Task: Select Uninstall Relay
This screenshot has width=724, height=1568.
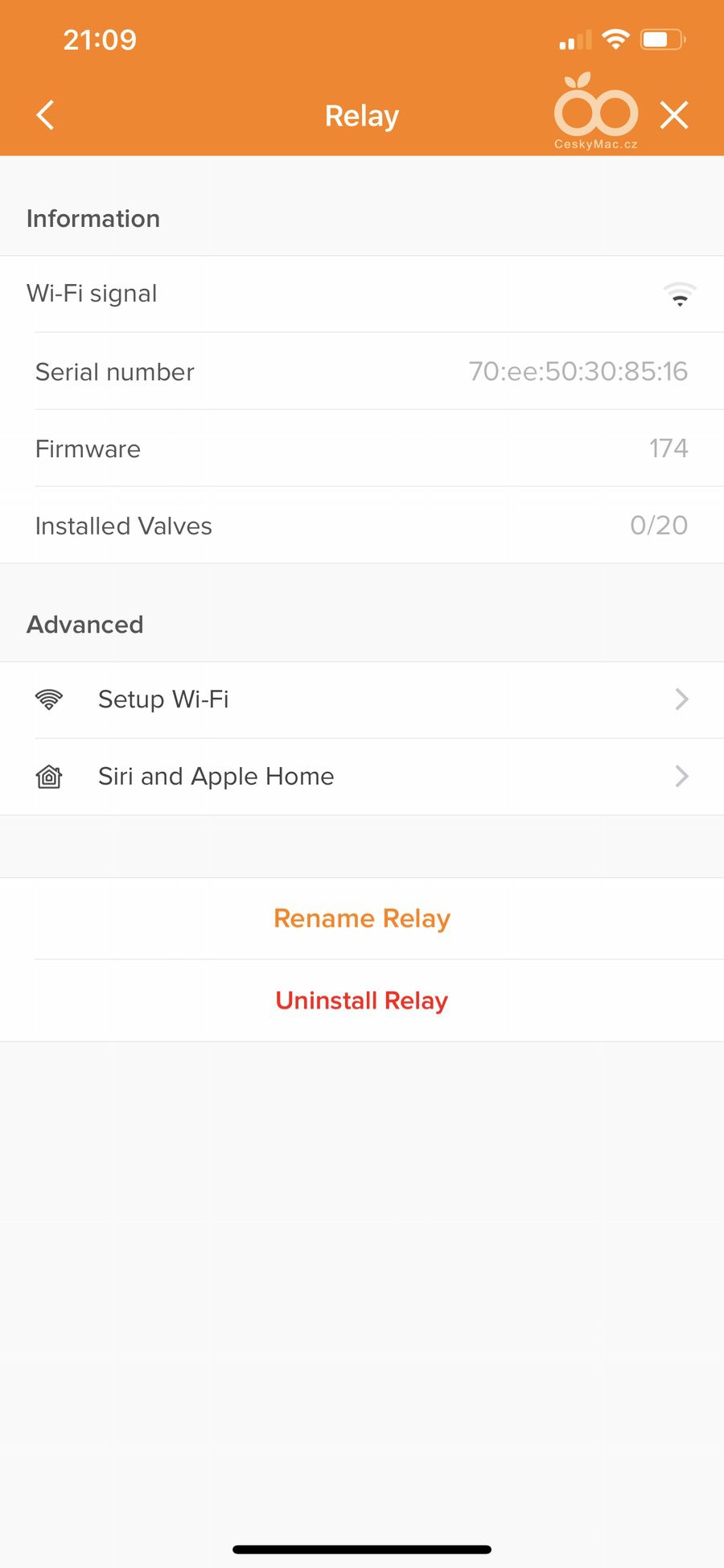Action: (x=362, y=1001)
